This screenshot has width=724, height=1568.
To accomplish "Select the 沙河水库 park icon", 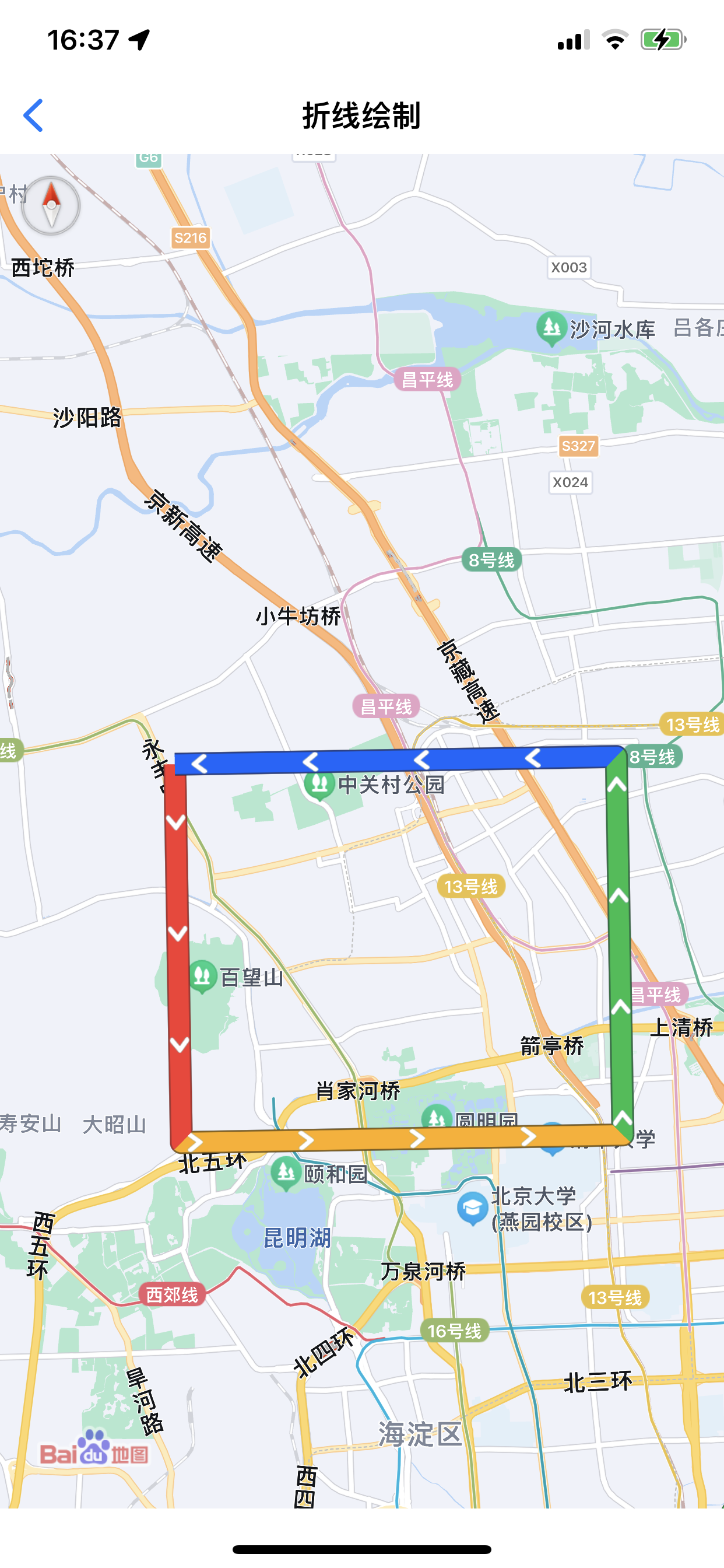I will pyautogui.click(x=553, y=325).
